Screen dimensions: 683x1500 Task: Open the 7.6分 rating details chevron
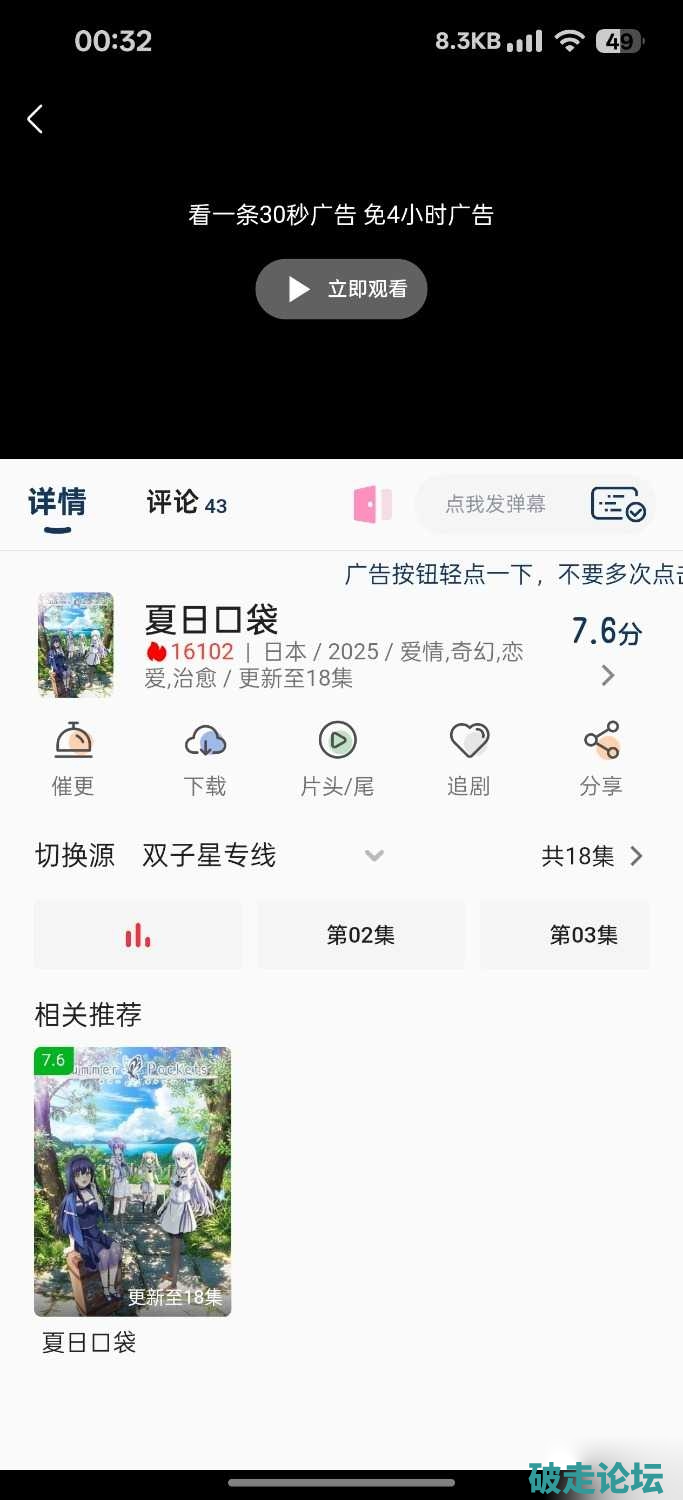(x=607, y=676)
